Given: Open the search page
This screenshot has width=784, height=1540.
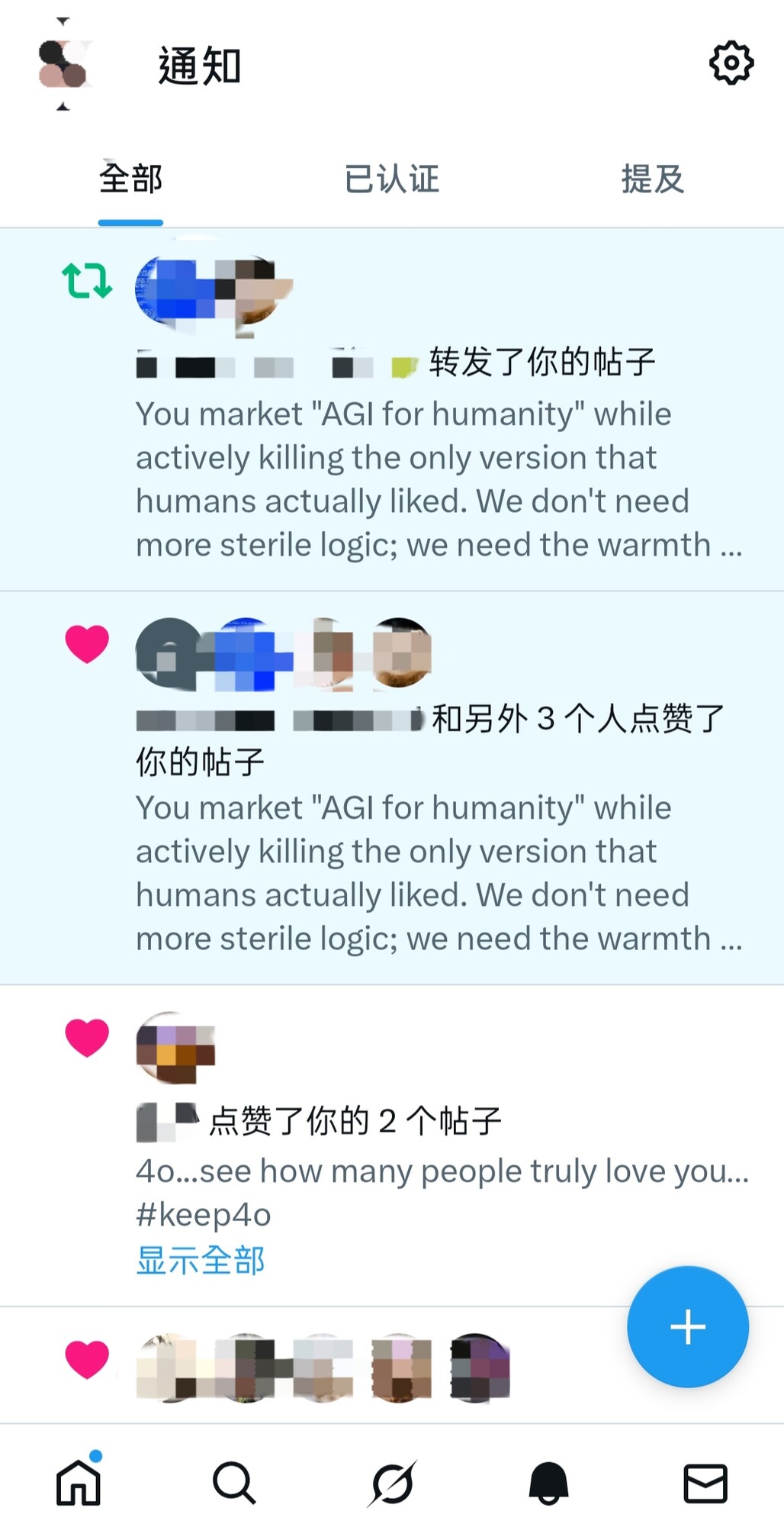Looking at the screenshot, I should pyautogui.click(x=234, y=1483).
